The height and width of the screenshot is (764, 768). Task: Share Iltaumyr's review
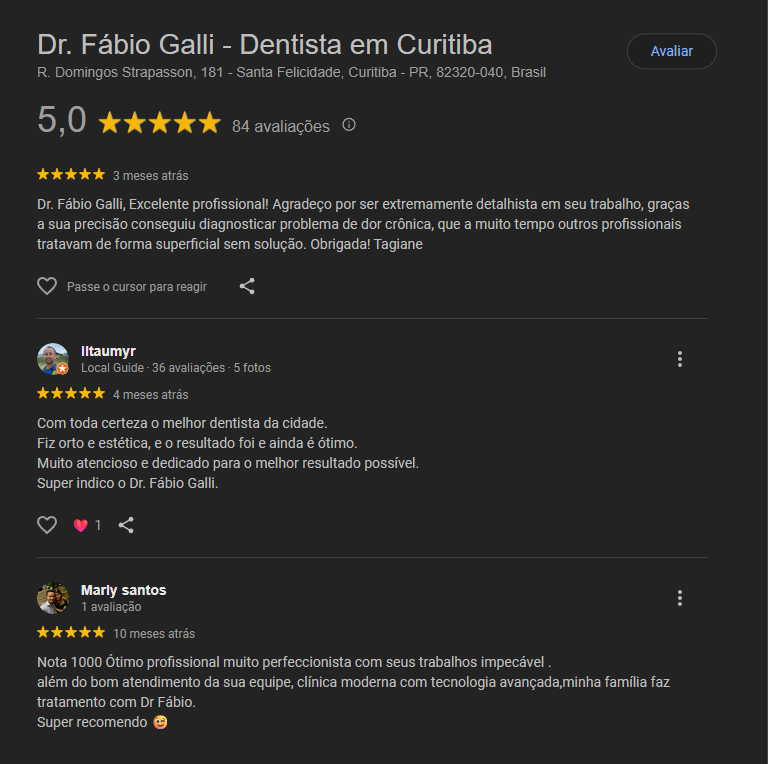[126, 525]
